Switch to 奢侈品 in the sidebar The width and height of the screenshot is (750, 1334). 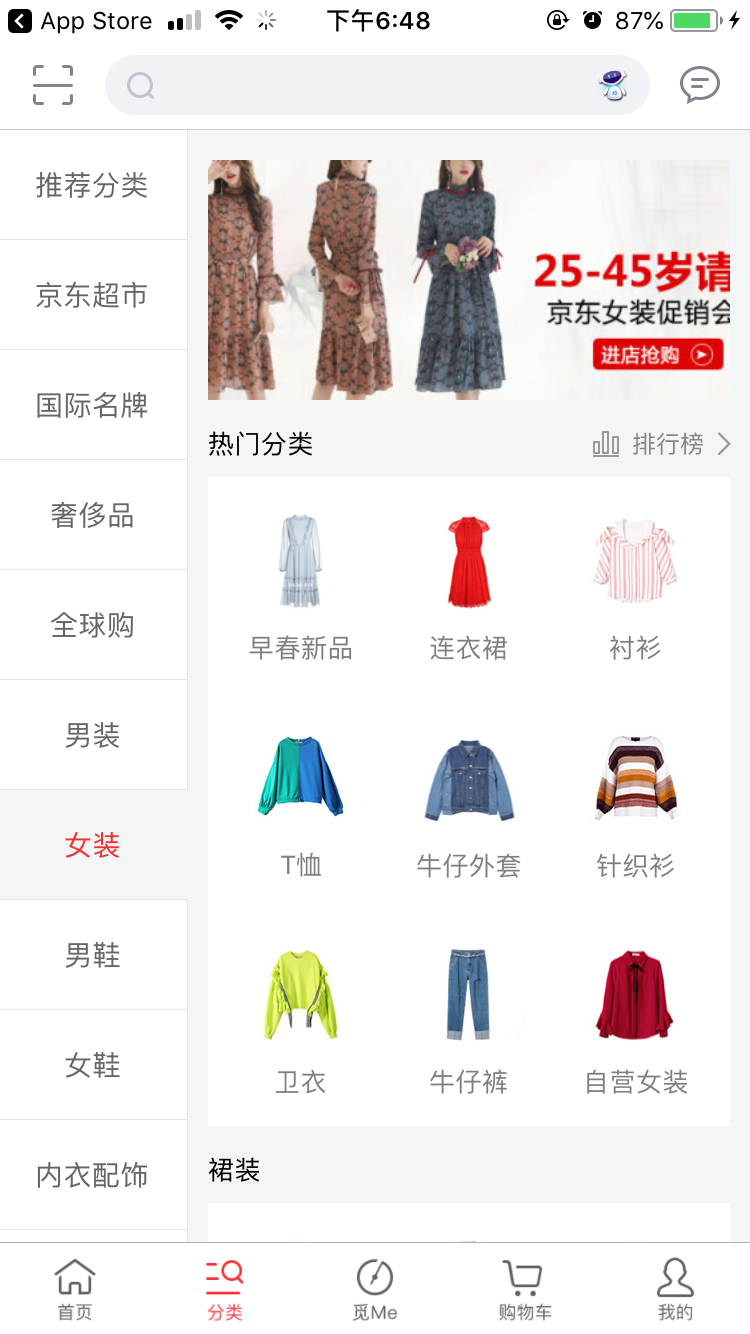coord(93,515)
